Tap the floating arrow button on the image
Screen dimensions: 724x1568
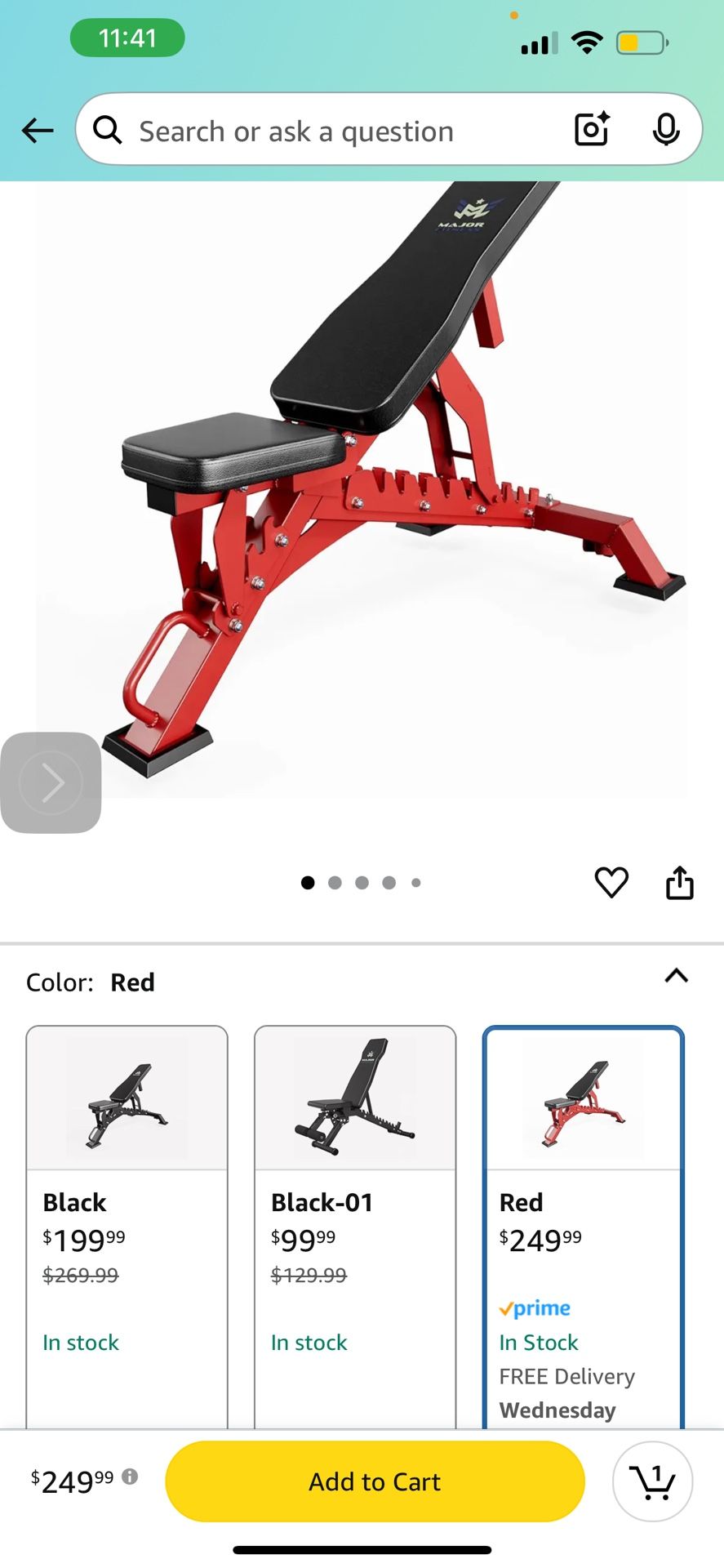coord(51,782)
